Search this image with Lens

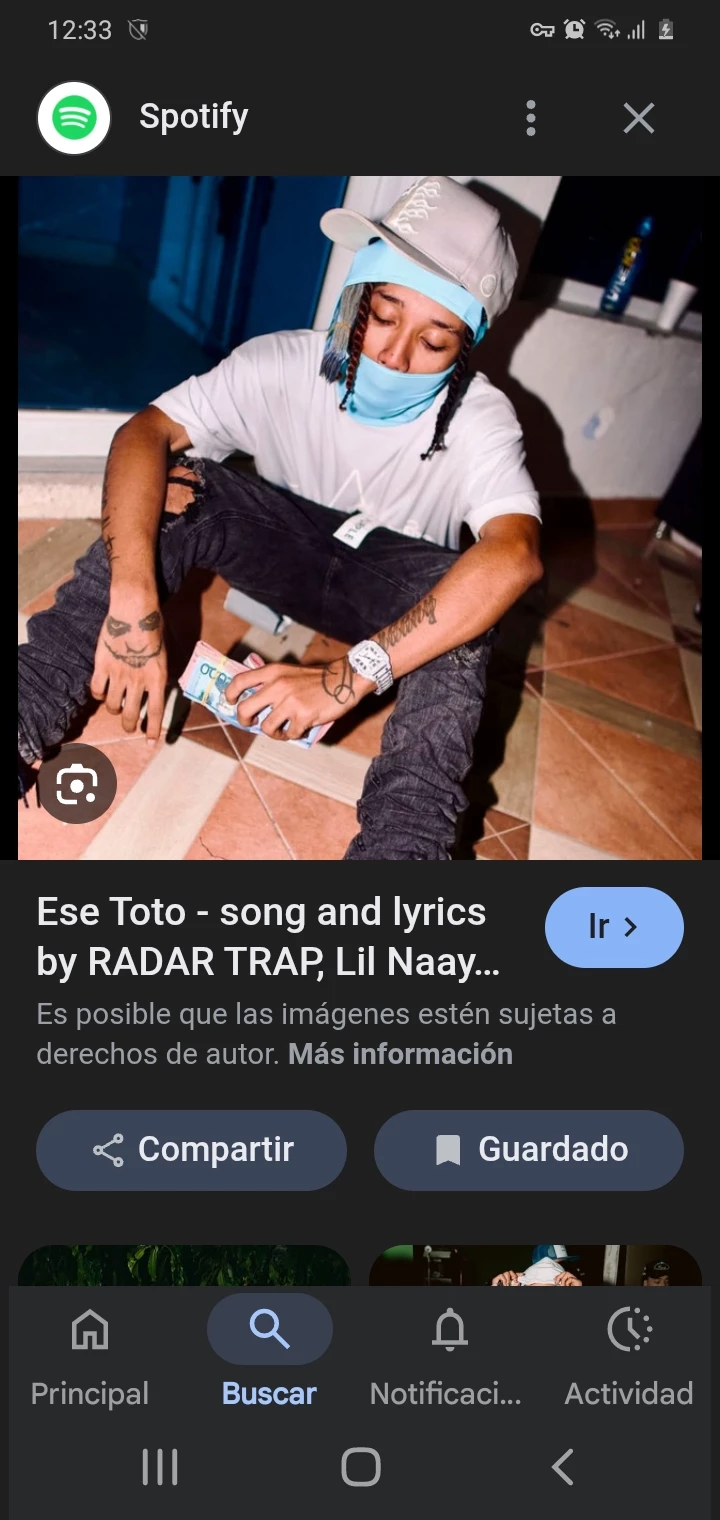coord(77,786)
